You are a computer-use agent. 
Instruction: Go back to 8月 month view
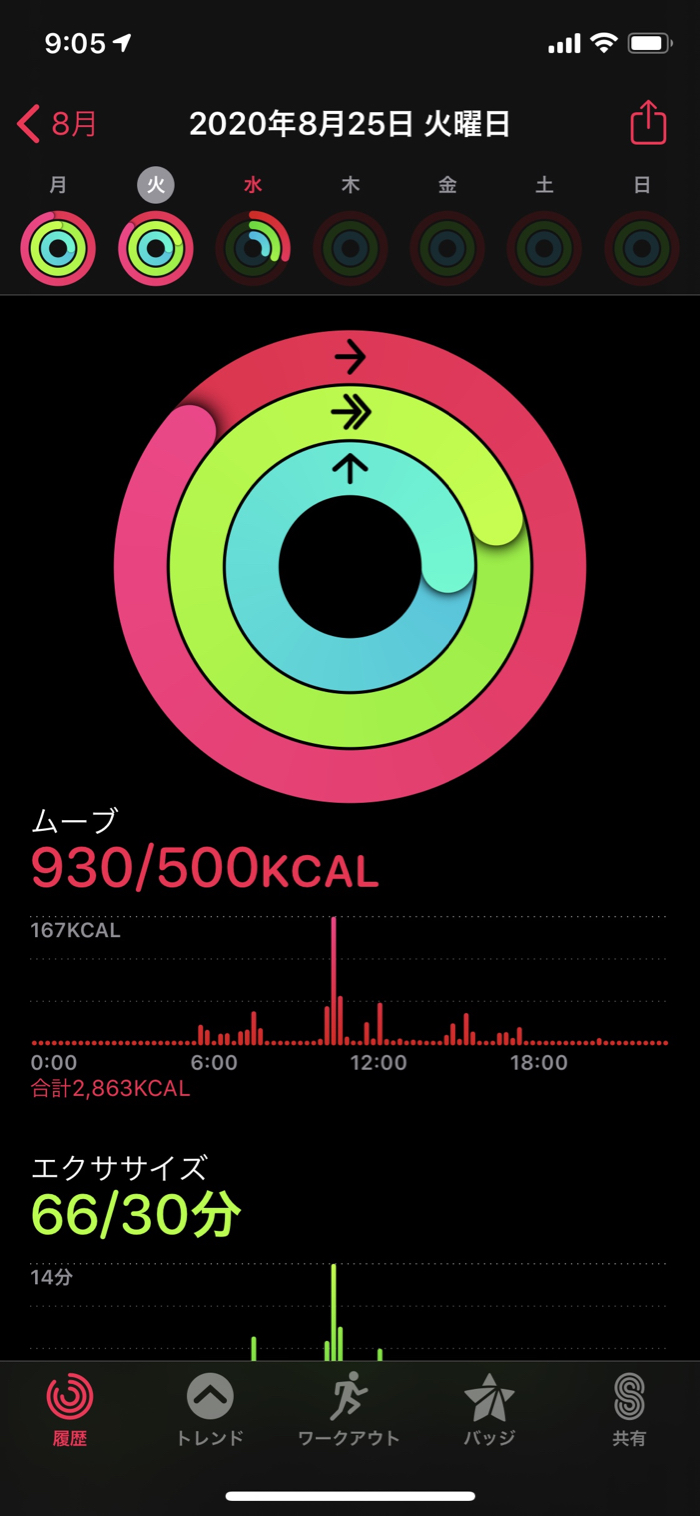57,124
